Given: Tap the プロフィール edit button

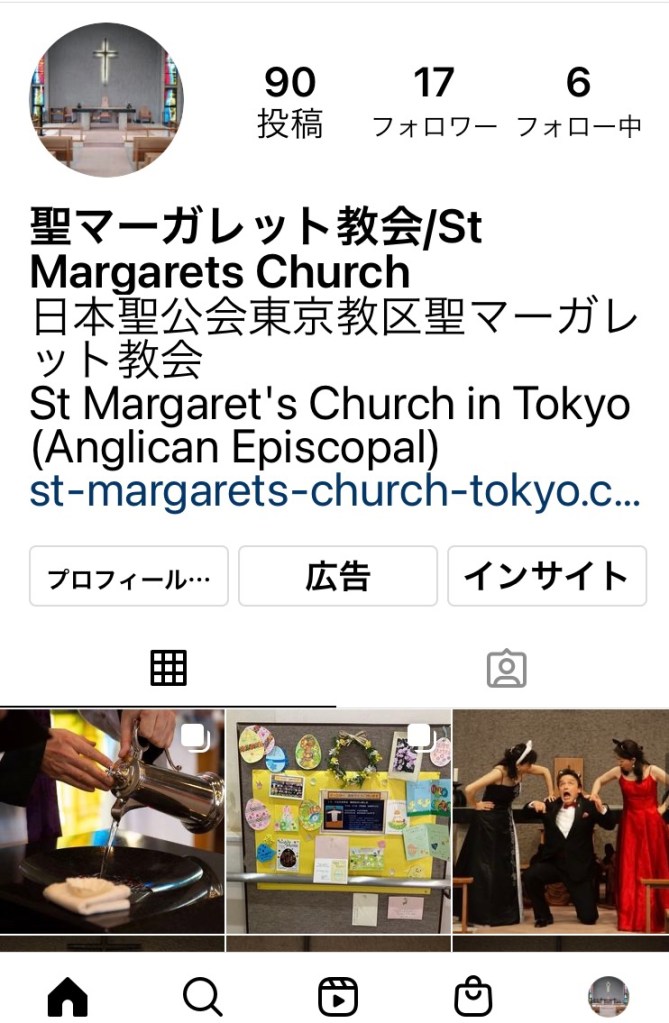Looking at the screenshot, I should (129, 576).
